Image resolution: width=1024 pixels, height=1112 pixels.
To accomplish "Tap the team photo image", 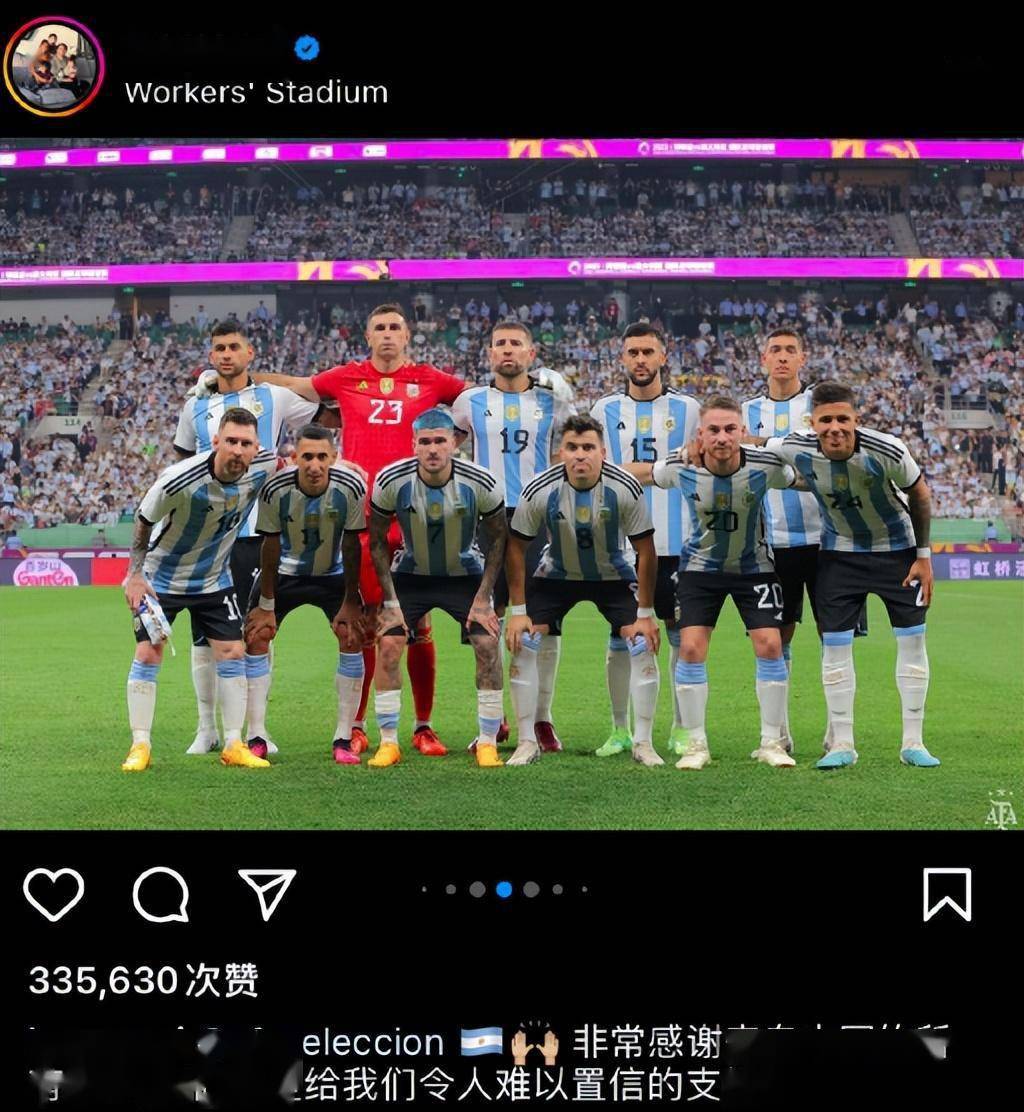I will pyautogui.click(x=512, y=490).
